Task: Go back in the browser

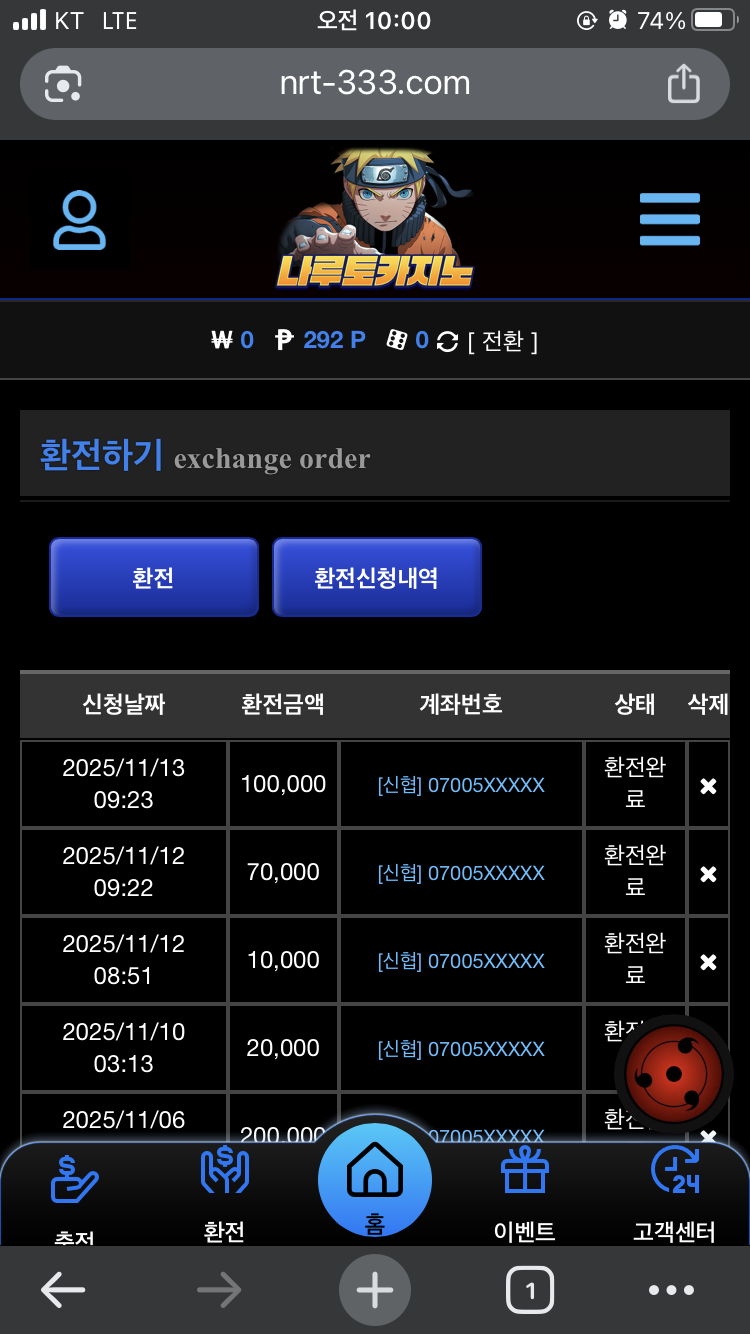Action: 62,1290
